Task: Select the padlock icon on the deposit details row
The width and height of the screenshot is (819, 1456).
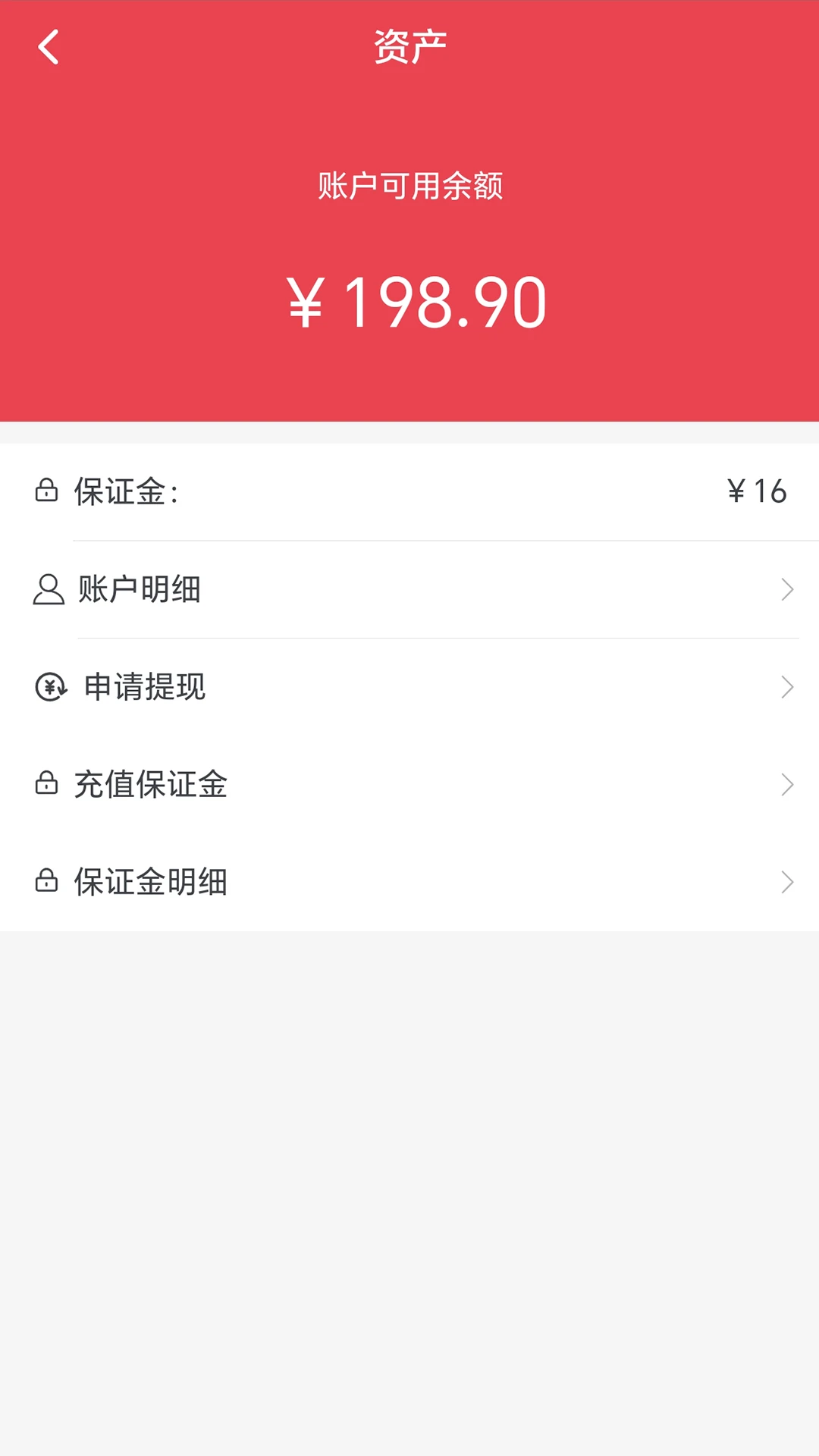Action: point(47,882)
